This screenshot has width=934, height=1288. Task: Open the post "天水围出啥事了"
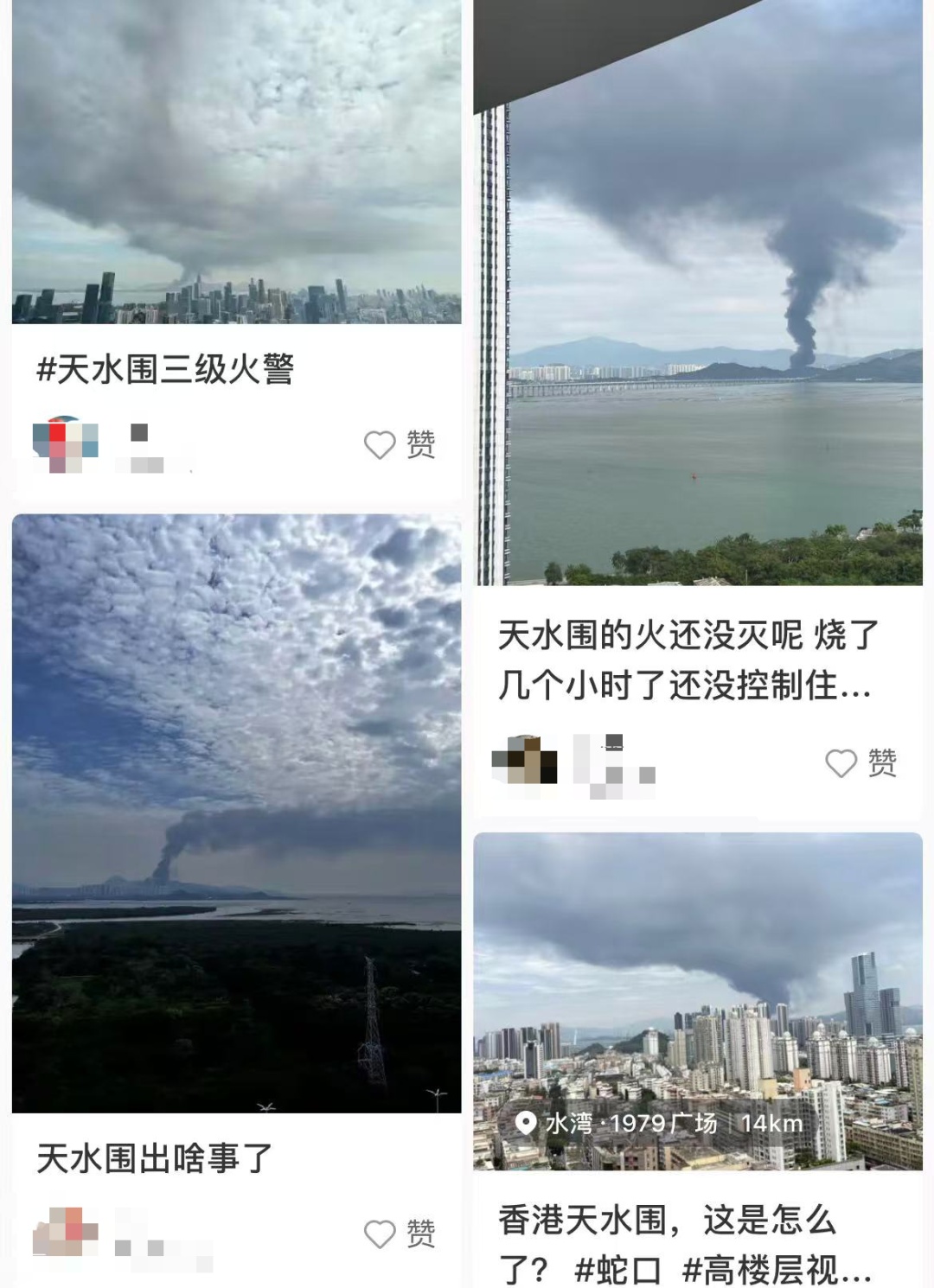click(154, 1158)
